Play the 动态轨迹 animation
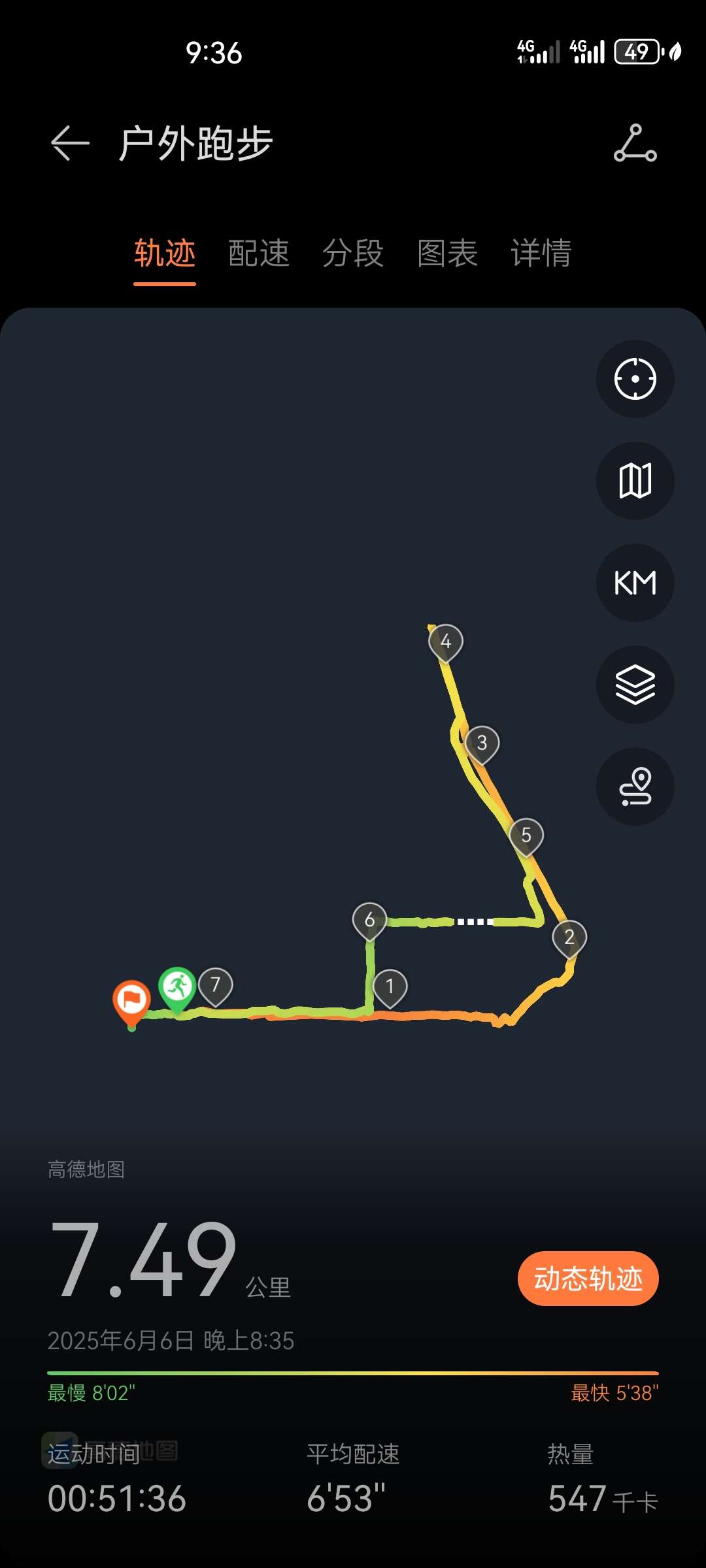The height and width of the screenshot is (1568, 706). pos(588,1279)
